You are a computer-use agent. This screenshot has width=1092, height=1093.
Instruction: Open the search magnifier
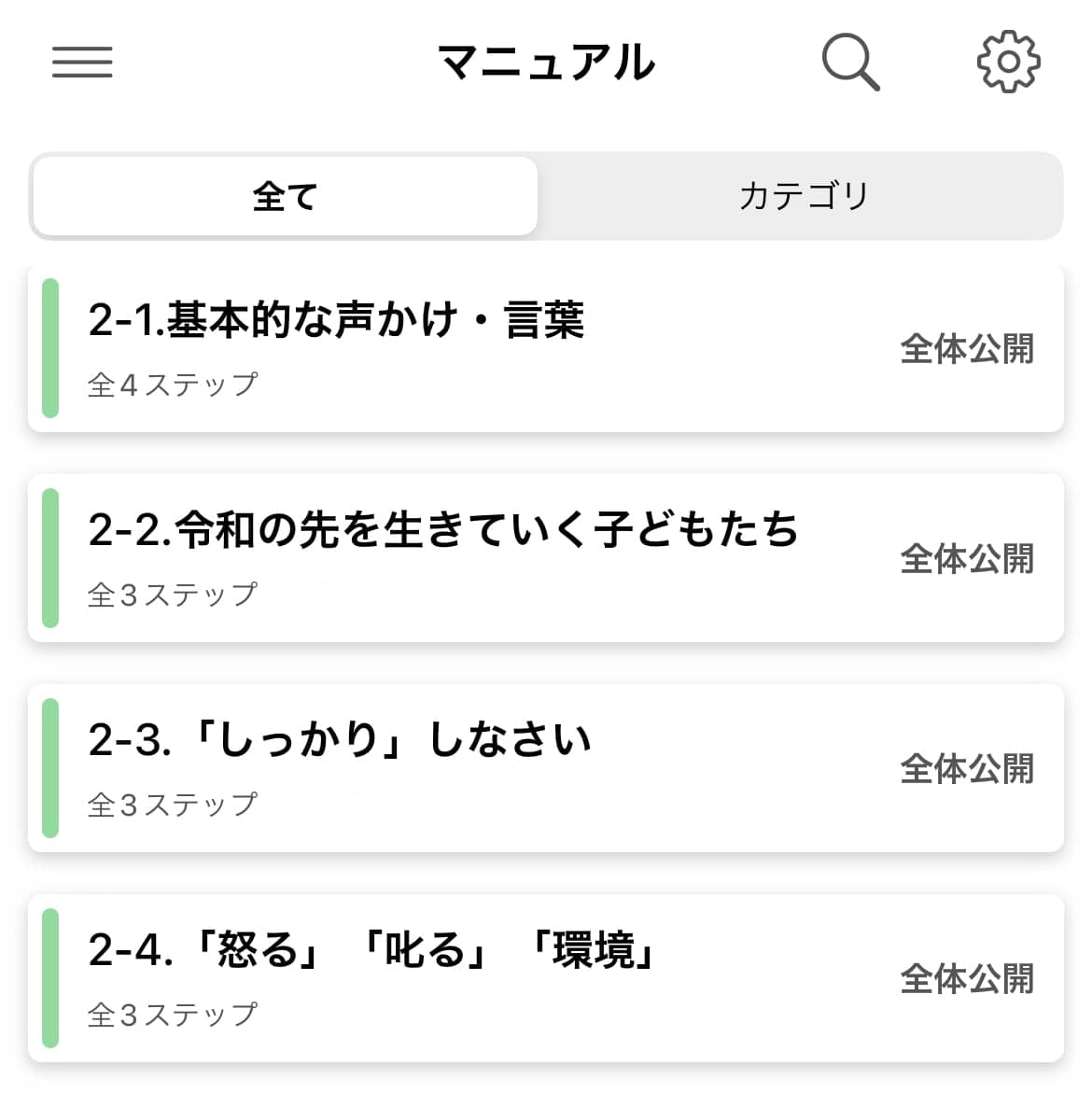click(x=850, y=63)
